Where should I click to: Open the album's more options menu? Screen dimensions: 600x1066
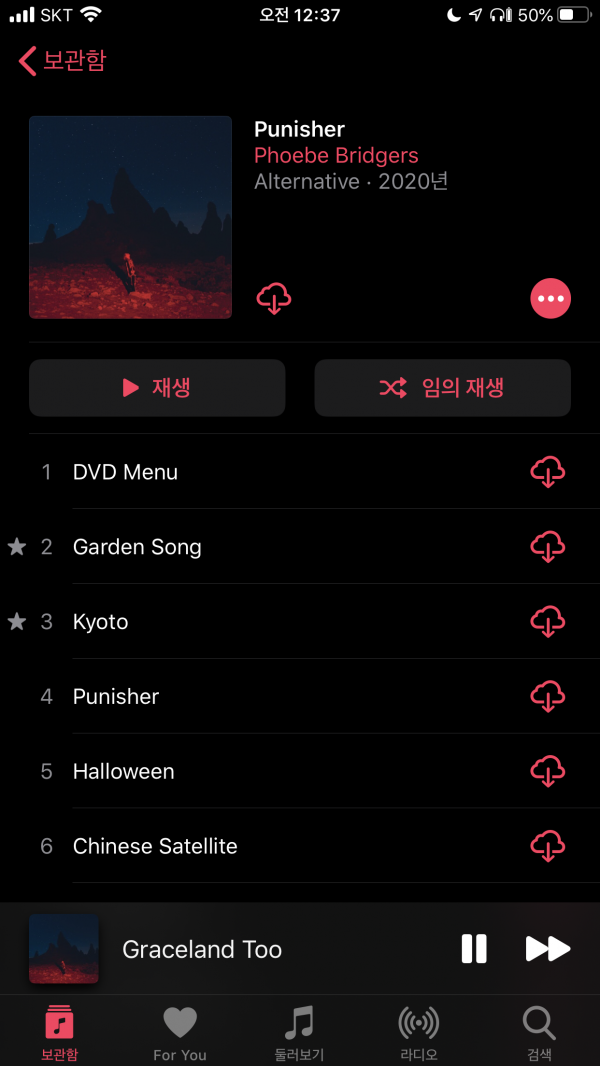coord(550,298)
